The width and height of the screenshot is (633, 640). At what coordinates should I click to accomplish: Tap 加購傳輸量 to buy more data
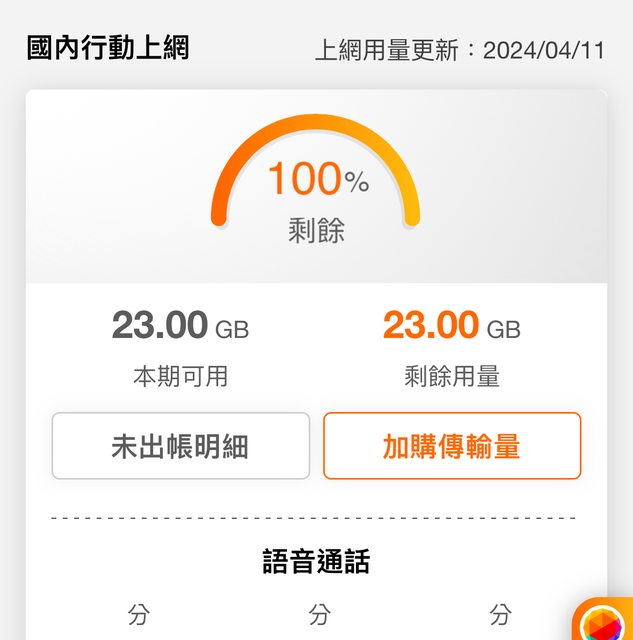(452, 446)
